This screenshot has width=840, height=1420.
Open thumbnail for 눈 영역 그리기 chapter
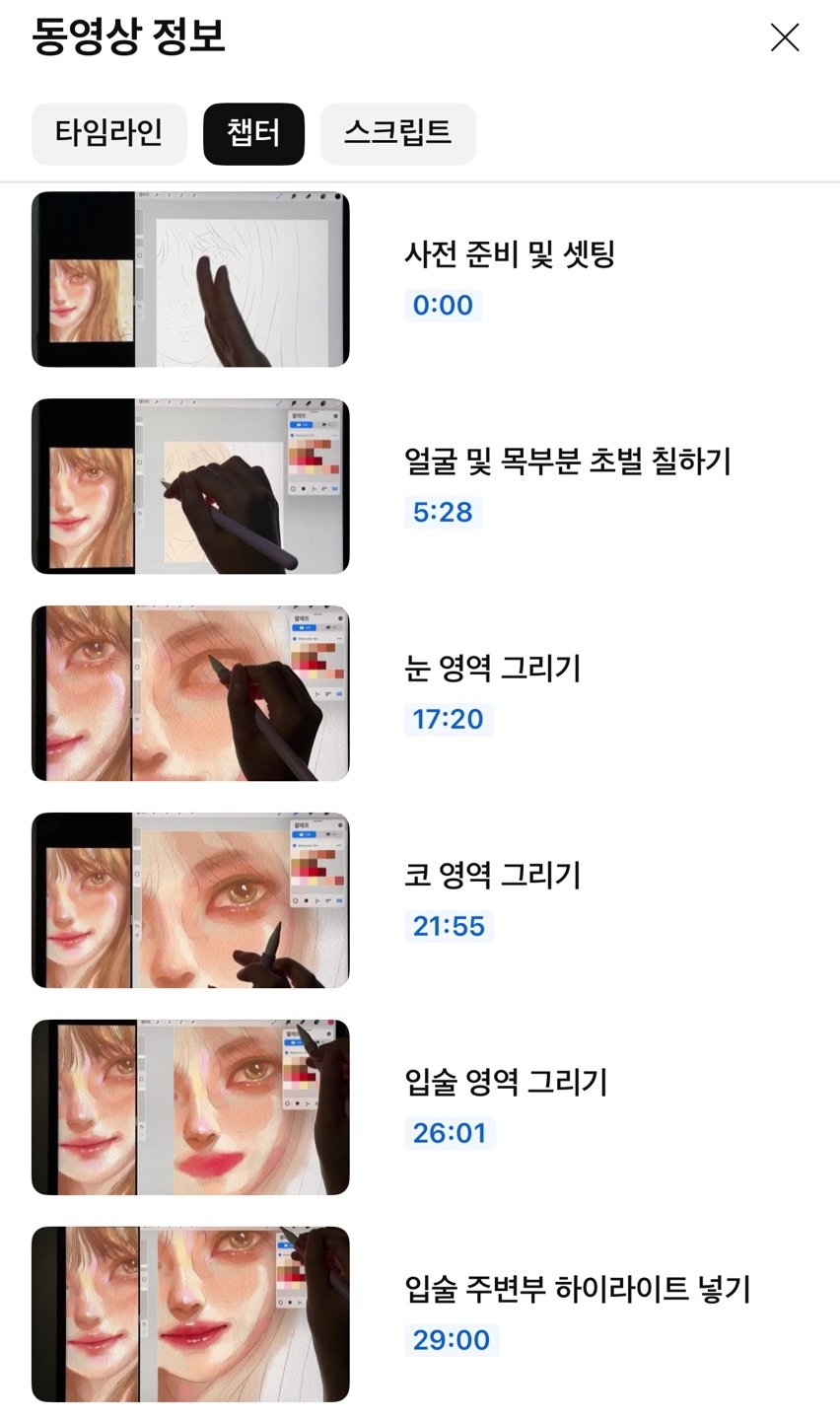pos(190,693)
